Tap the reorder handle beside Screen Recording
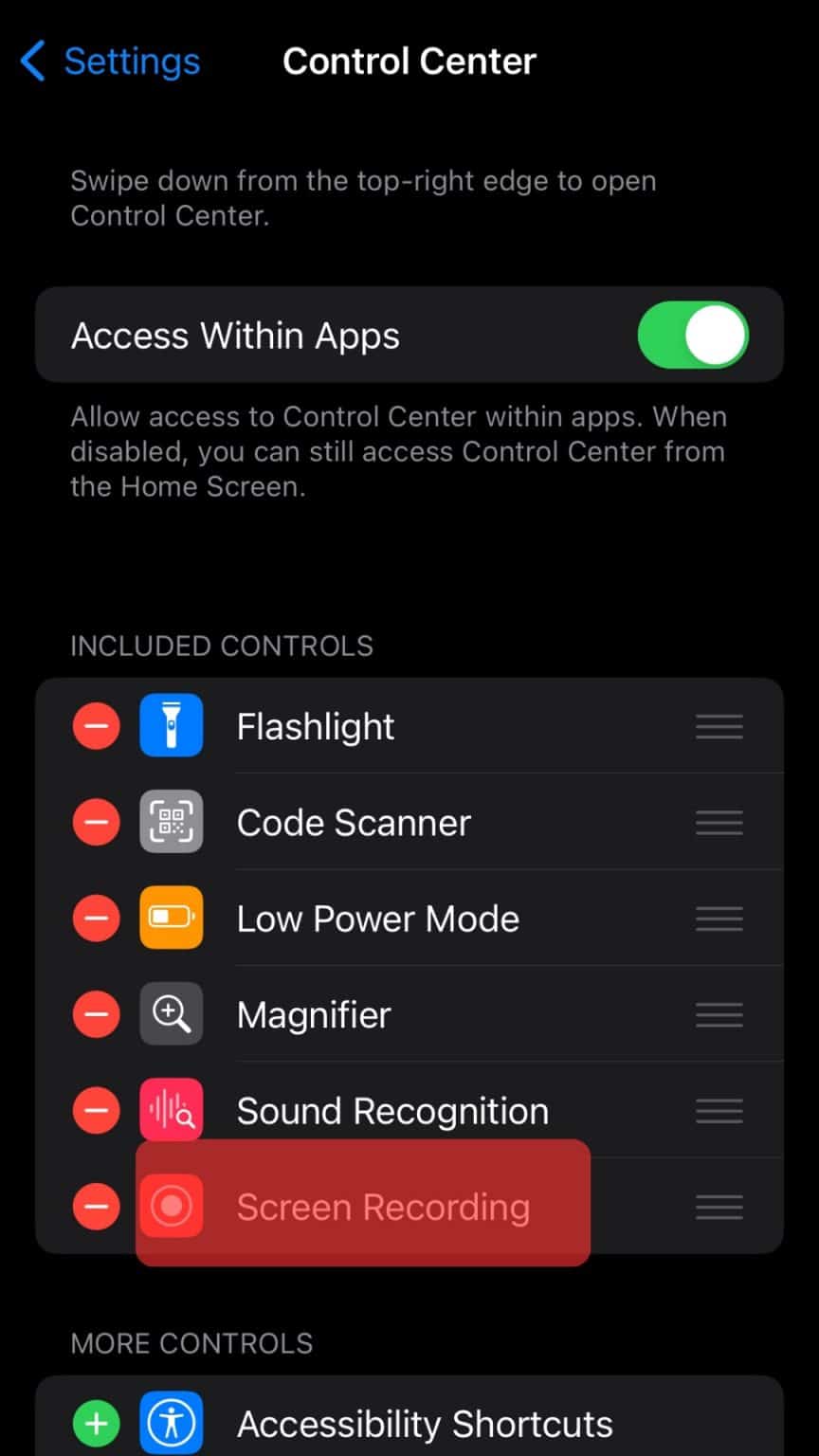Image resolution: width=819 pixels, height=1456 pixels. click(x=719, y=1206)
